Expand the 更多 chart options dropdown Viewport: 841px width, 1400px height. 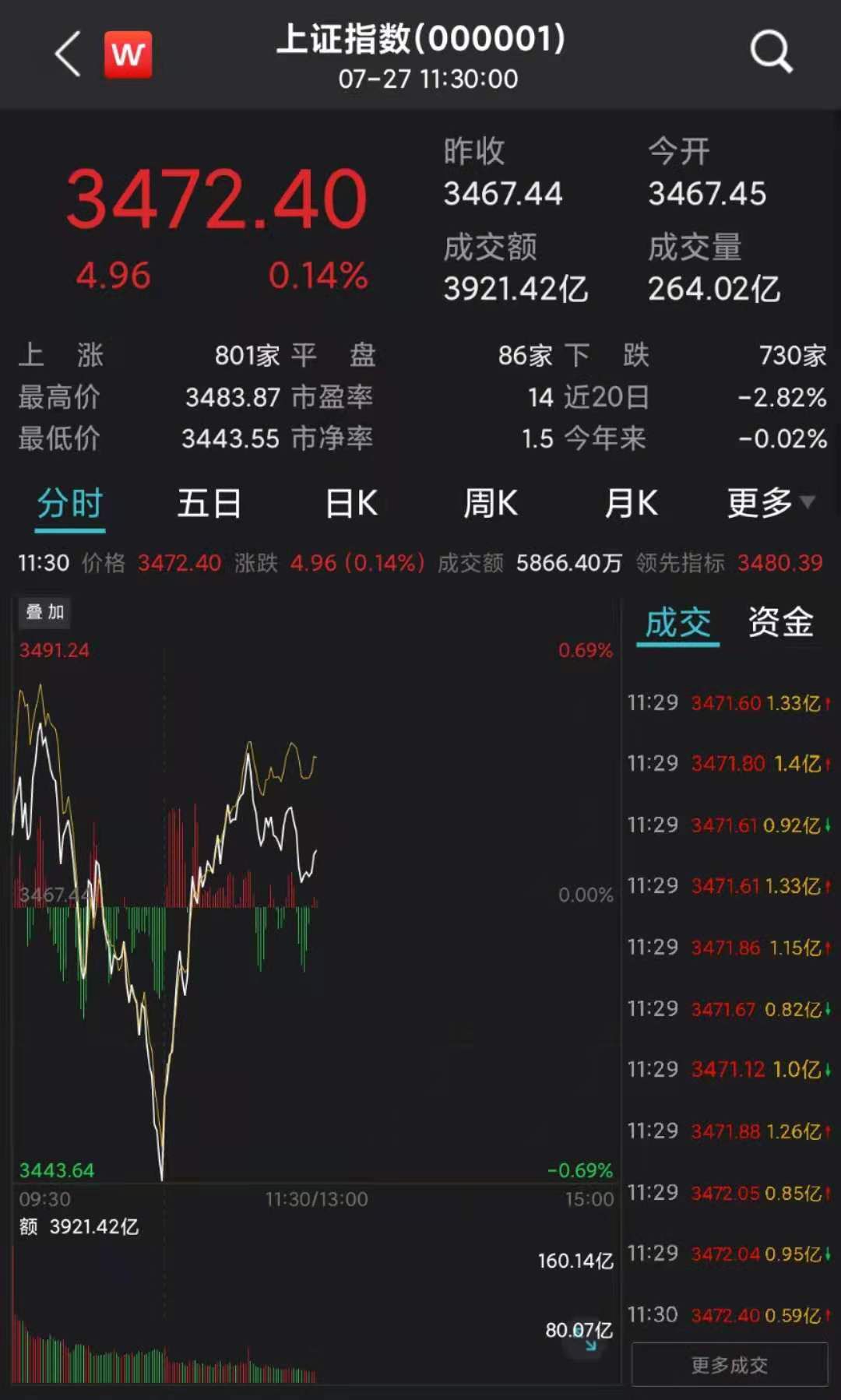pyautogui.click(x=771, y=503)
